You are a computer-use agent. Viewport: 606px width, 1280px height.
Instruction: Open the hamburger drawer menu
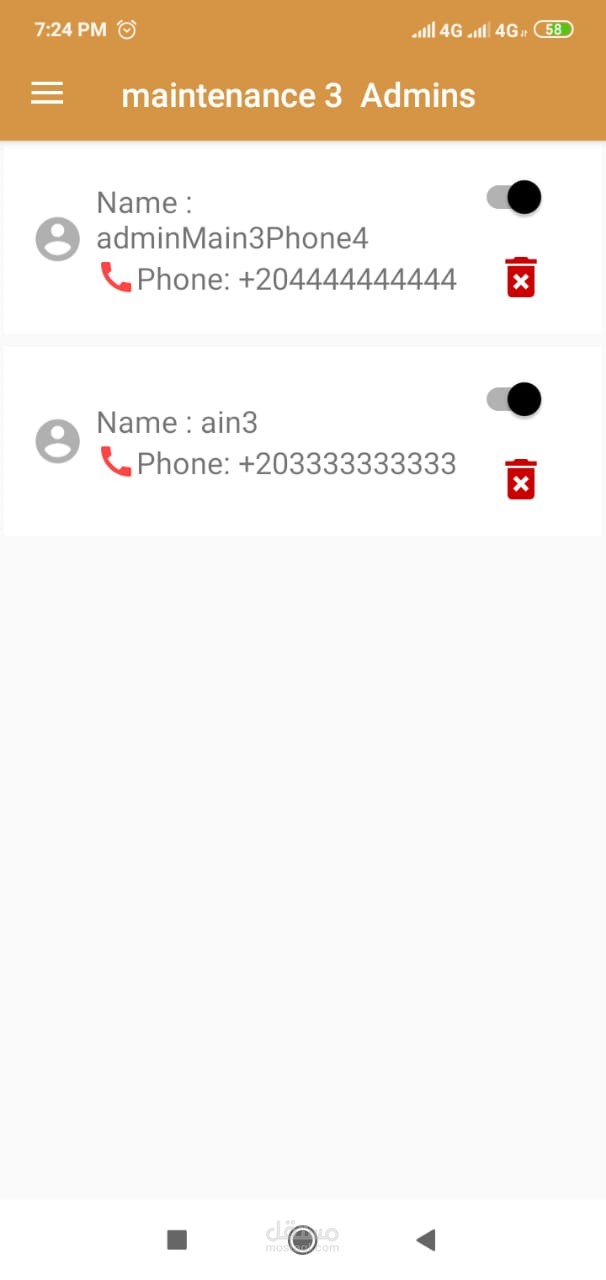(47, 94)
